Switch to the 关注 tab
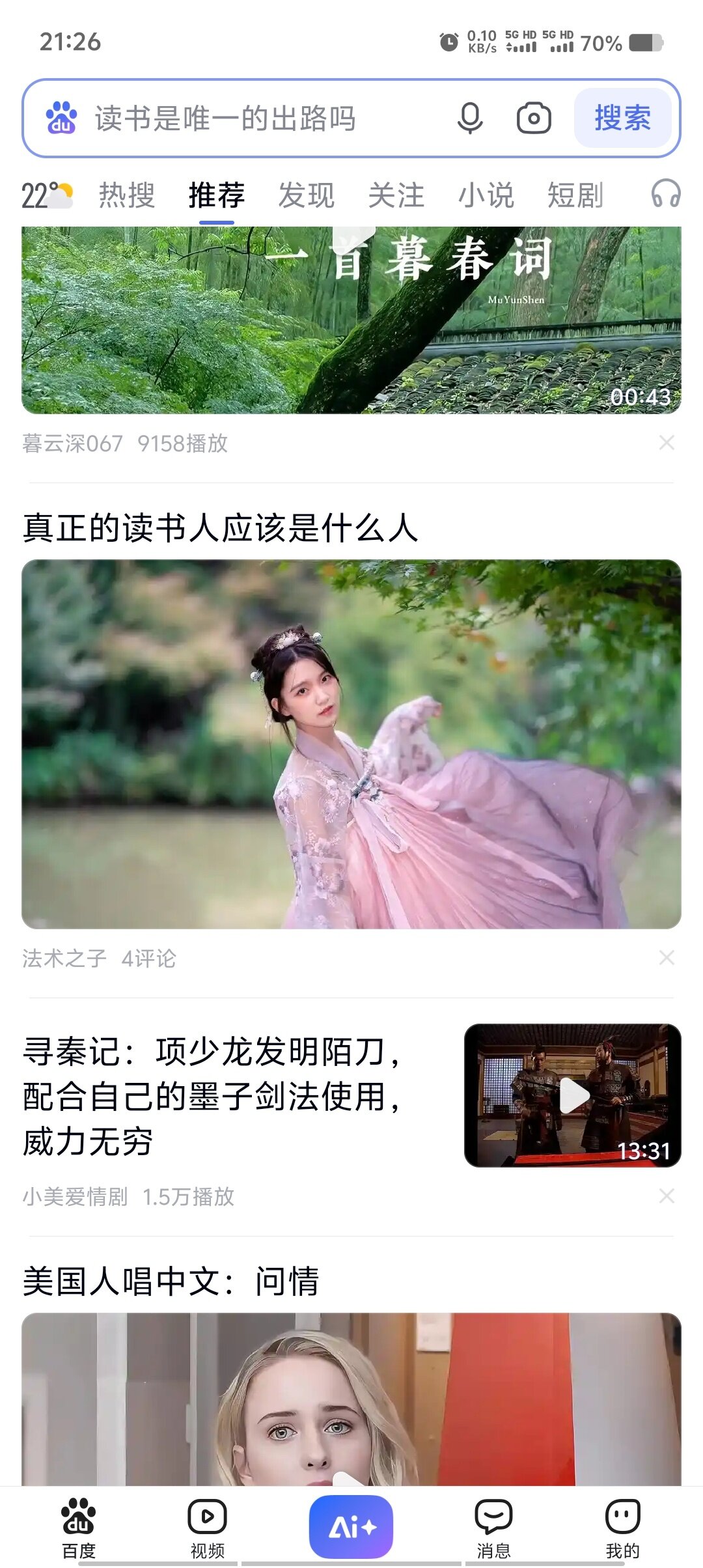 click(x=396, y=195)
